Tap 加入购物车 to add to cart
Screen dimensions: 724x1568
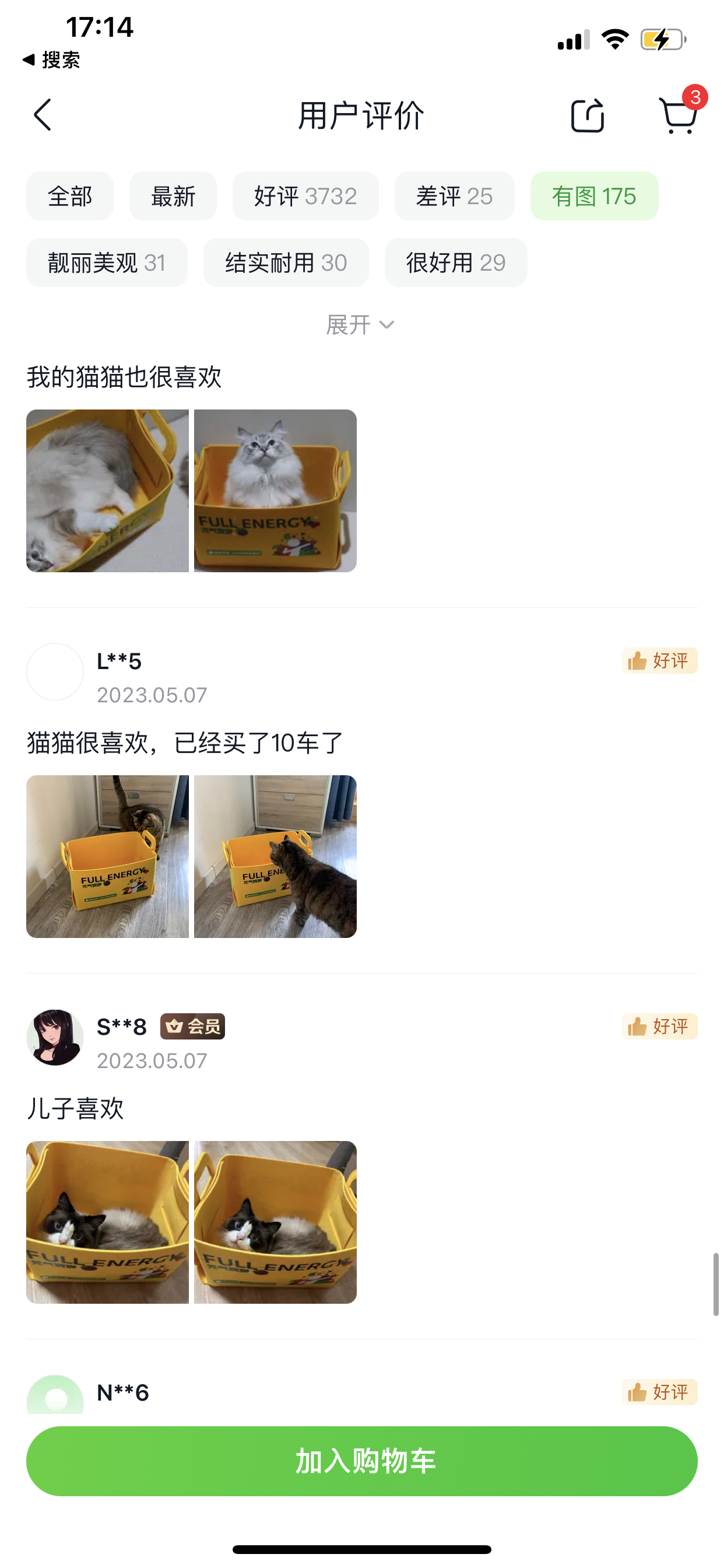[x=361, y=1461]
